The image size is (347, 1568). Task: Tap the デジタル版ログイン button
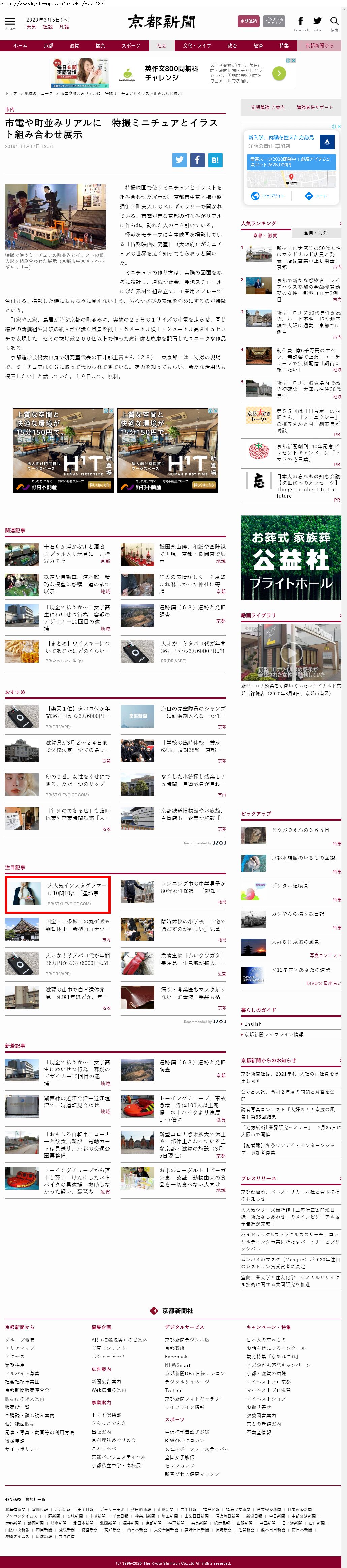point(274,21)
